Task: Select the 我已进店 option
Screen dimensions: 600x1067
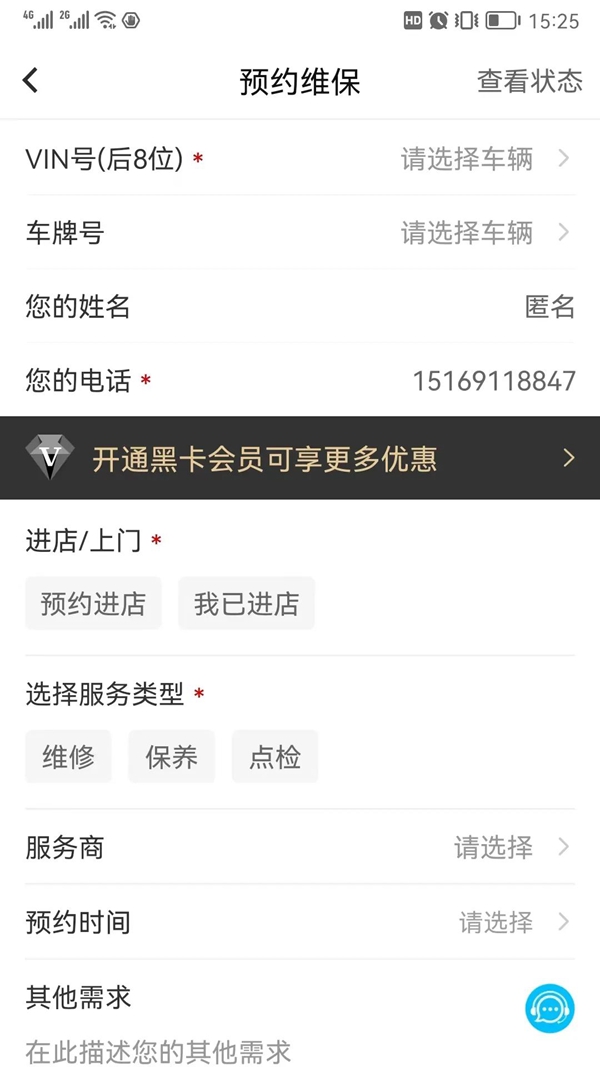Action: (246, 603)
